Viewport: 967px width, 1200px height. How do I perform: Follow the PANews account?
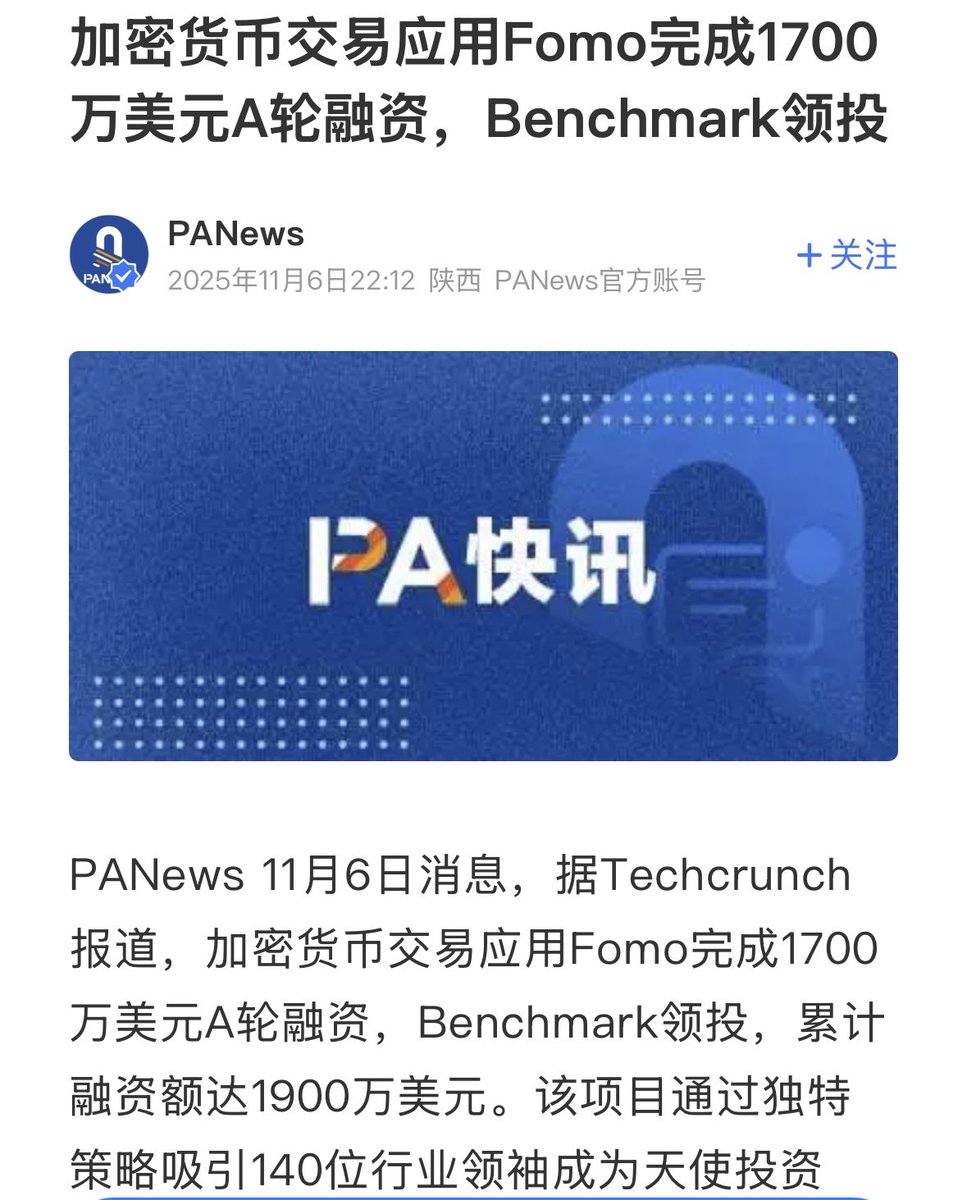click(846, 256)
